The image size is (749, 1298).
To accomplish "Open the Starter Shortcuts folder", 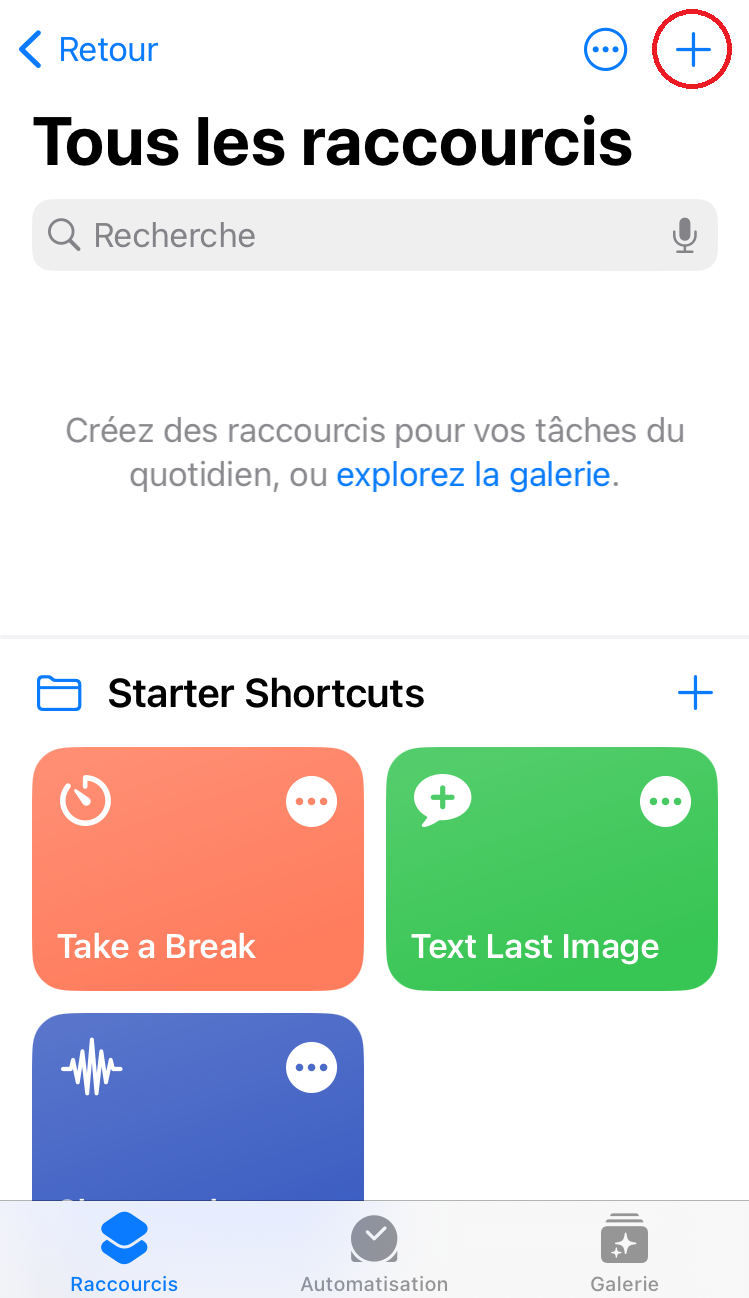I will click(x=266, y=693).
